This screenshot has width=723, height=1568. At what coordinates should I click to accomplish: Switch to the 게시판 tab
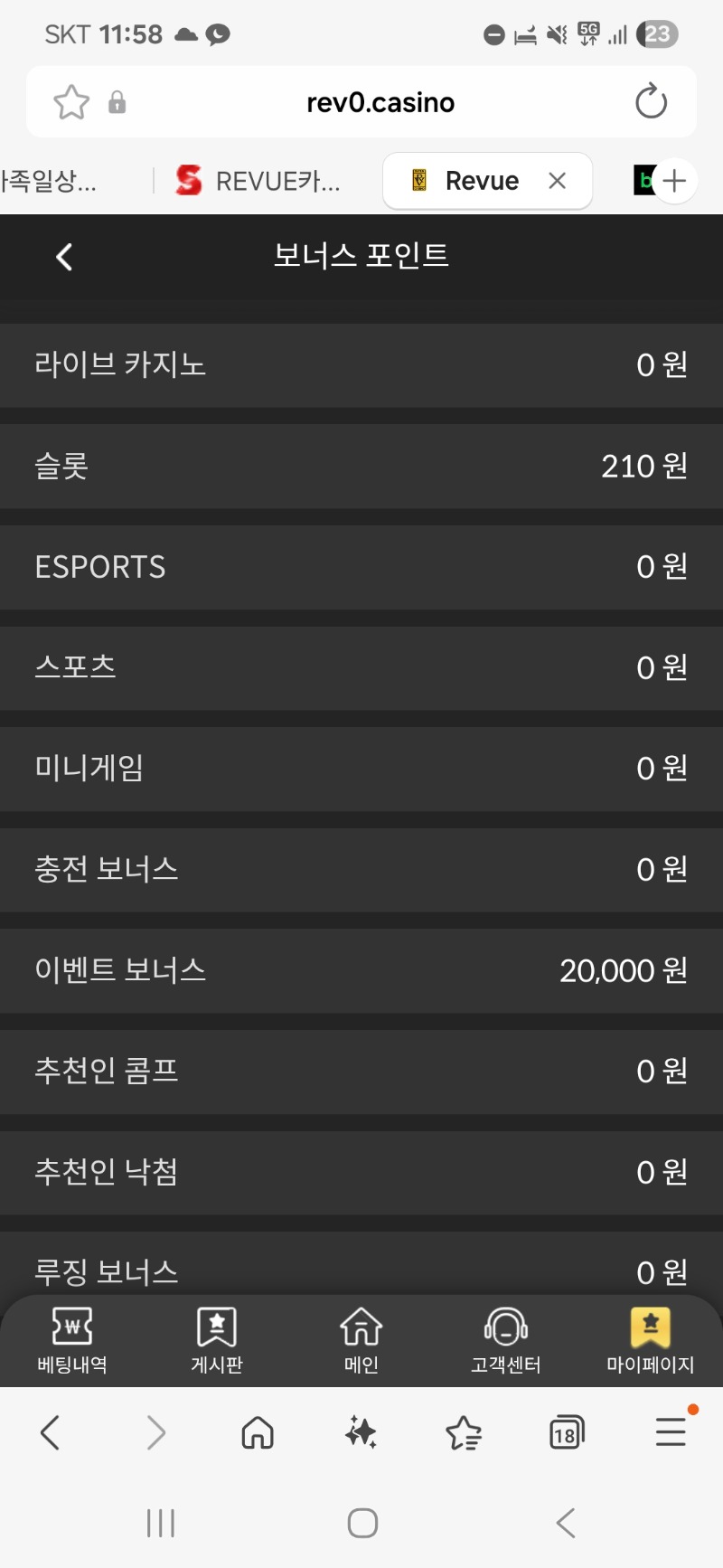[x=217, y=1340]
